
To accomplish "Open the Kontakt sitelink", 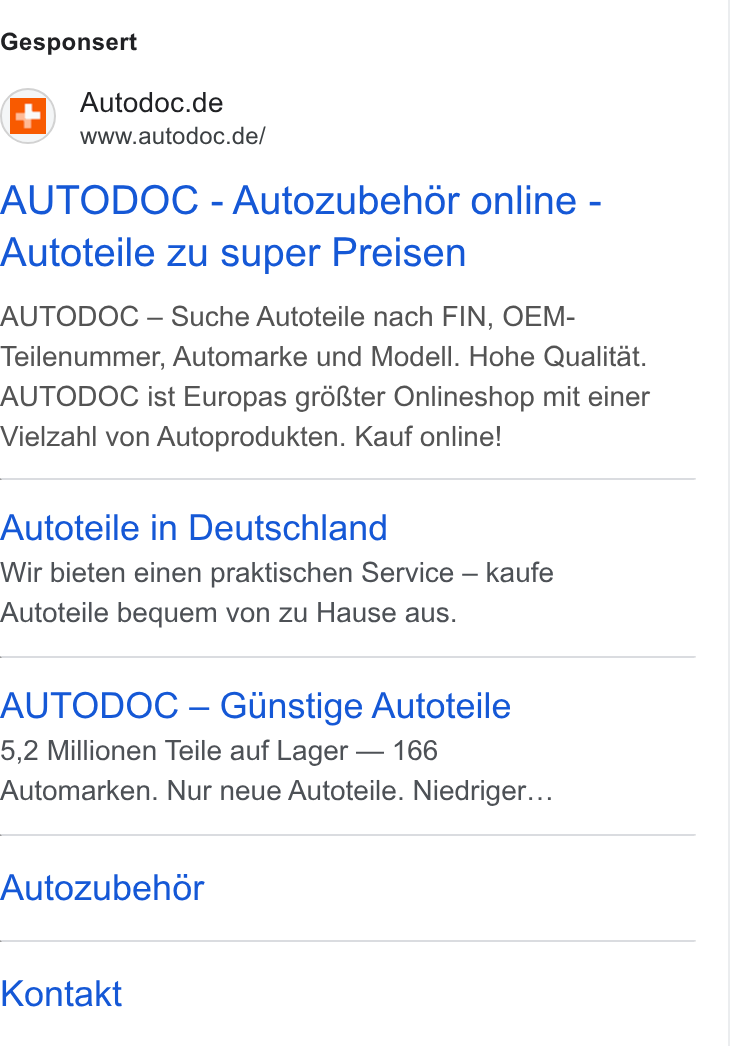I will [61, 994].
